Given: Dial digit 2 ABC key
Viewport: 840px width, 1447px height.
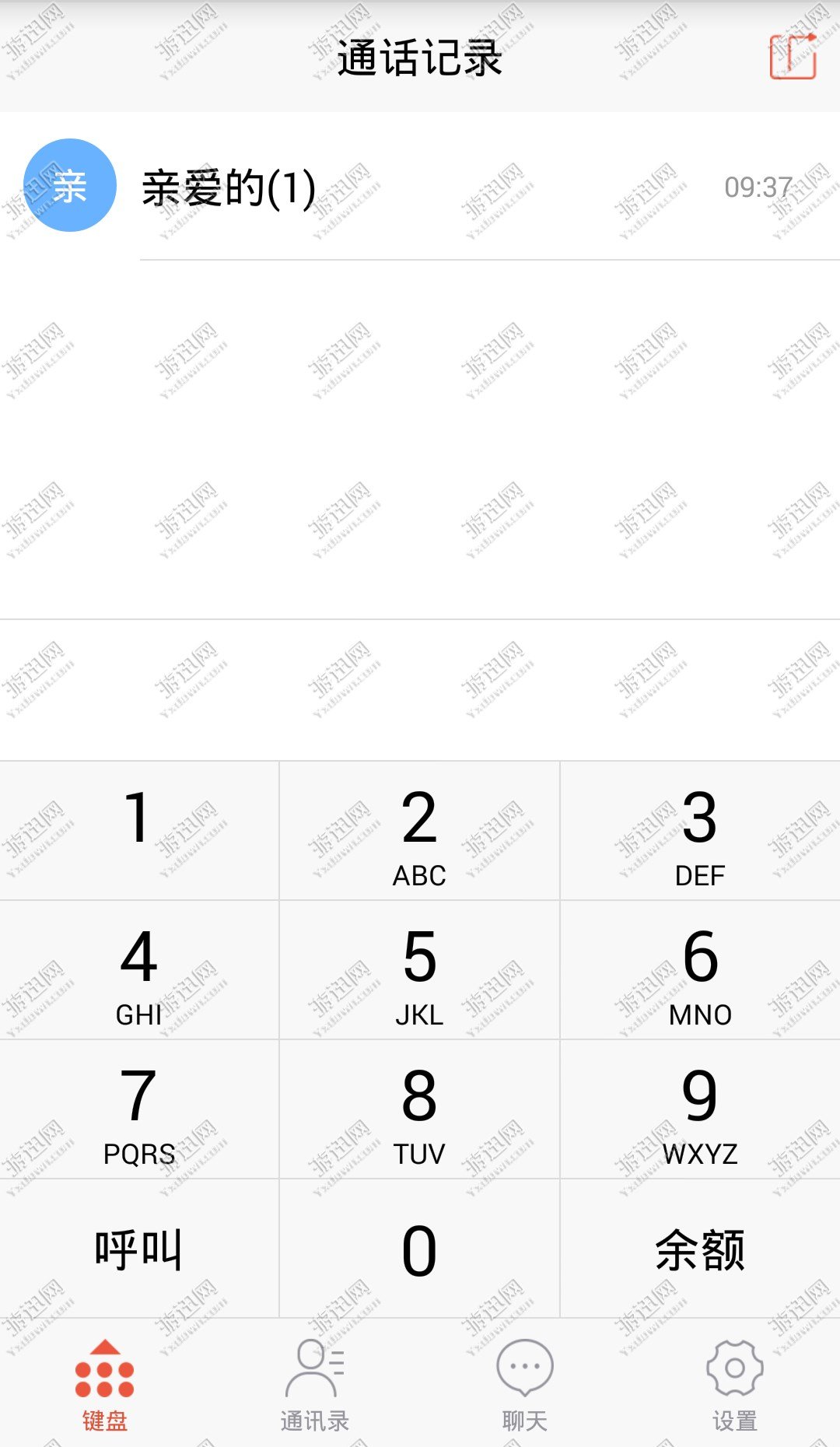Looking at the screenshot, I should (x=419, y=831).
